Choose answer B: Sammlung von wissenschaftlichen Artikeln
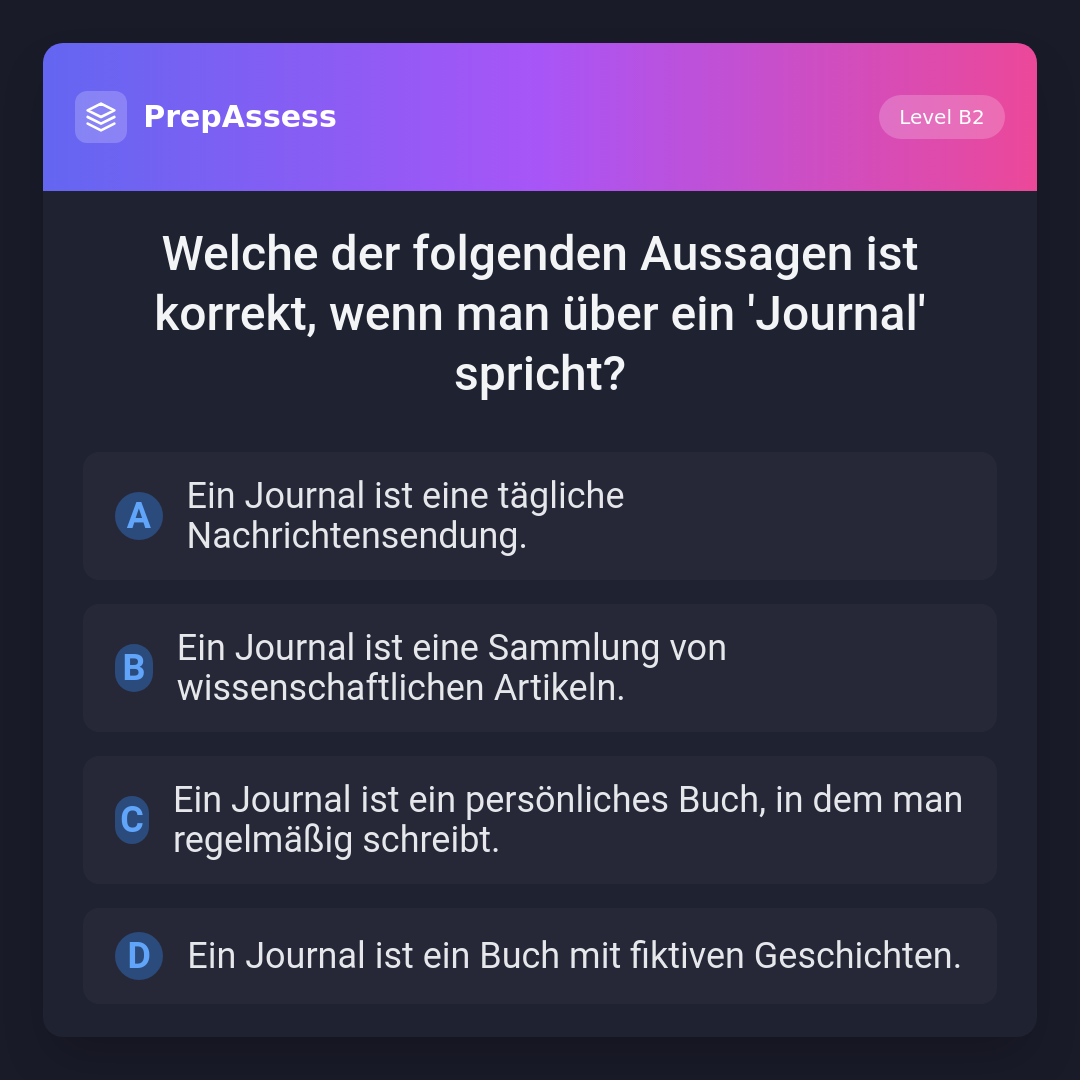 540,668
